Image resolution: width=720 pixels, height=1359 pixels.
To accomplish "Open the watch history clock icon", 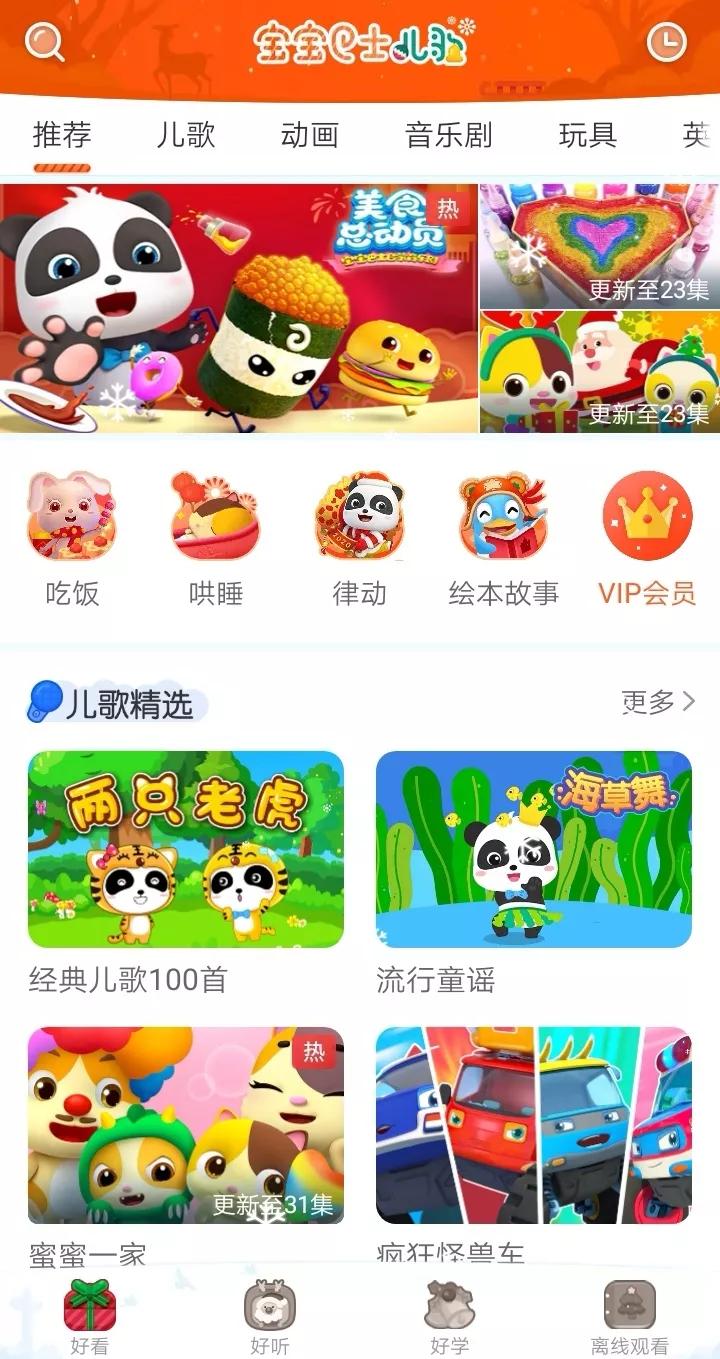I will pyautogui.click(x=666, y=42).
